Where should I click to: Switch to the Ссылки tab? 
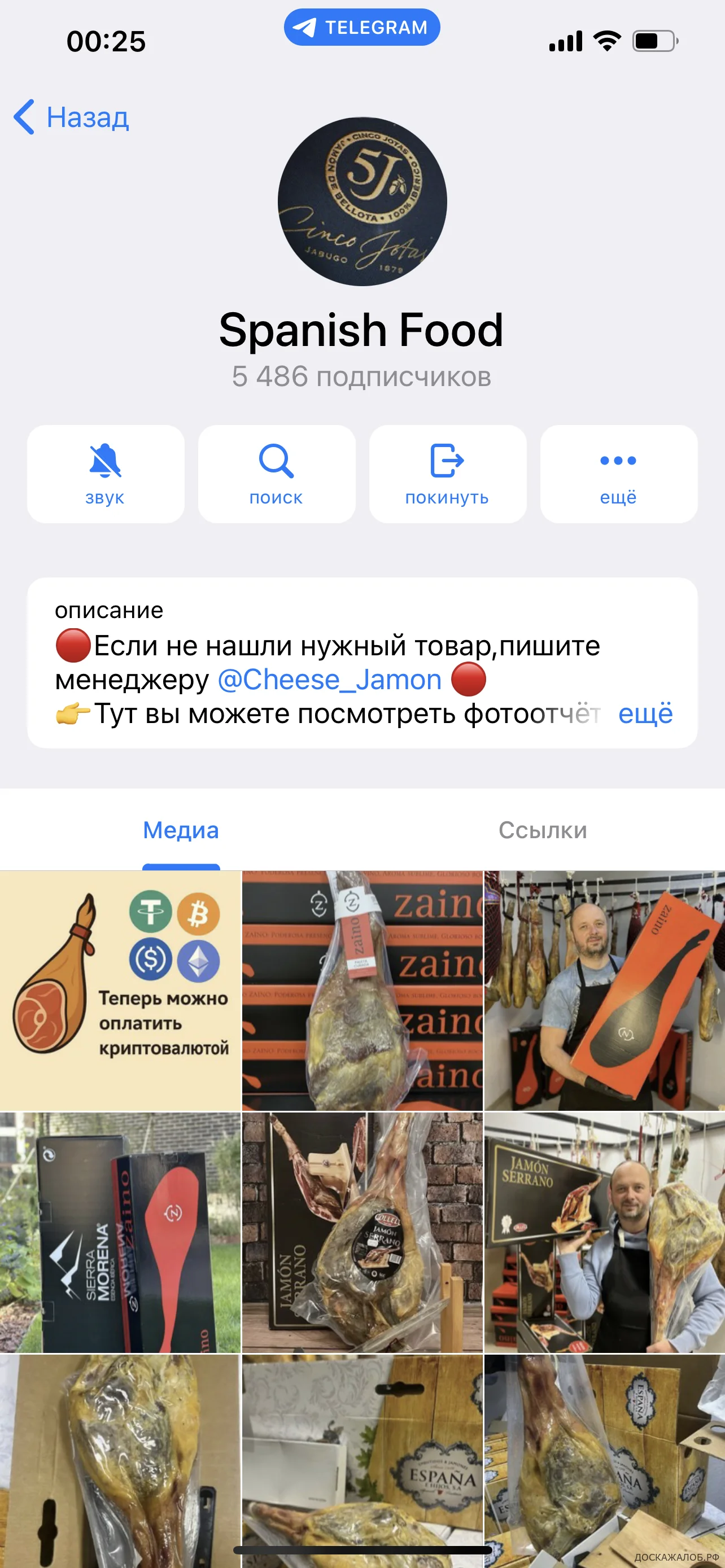tap(543, 830)
